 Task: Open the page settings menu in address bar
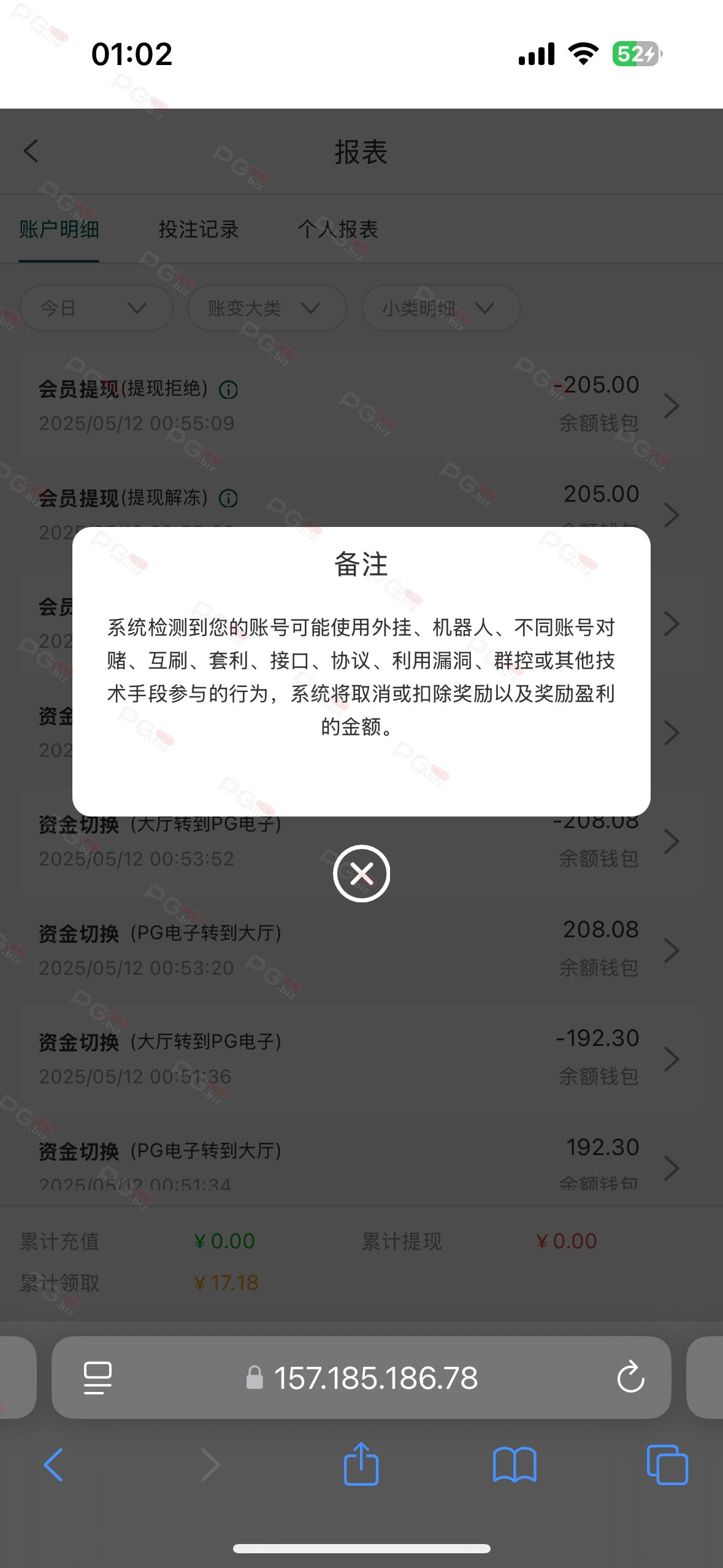(x=98, y=1378)
